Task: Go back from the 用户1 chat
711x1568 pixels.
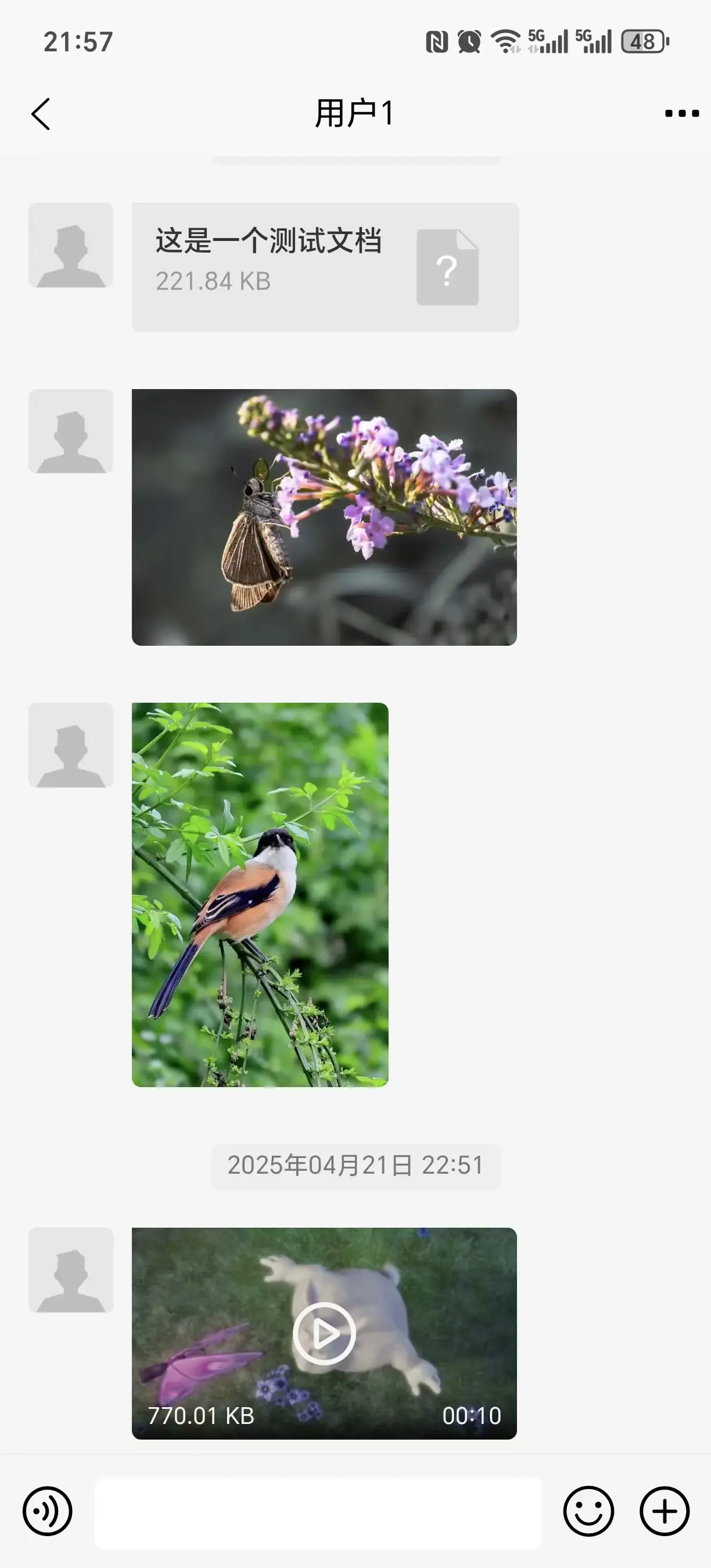Action: (41, 114)
